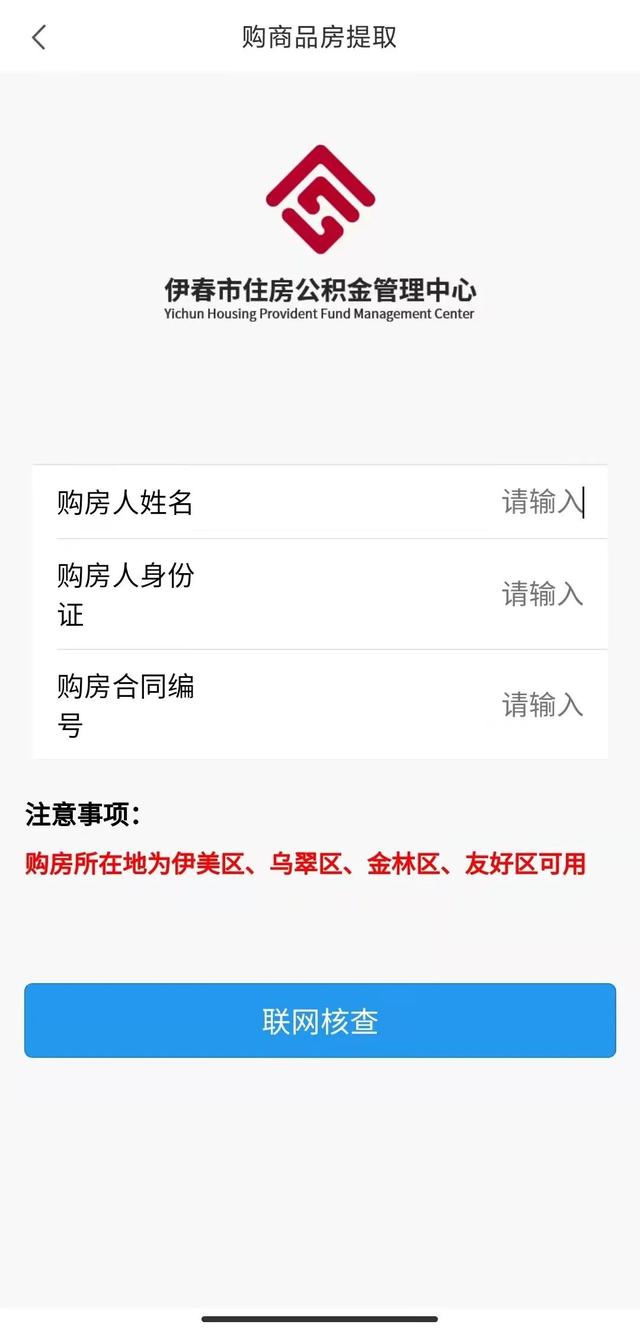
Task: Enter the 购房人身份证 field
Action: [320, 595]
